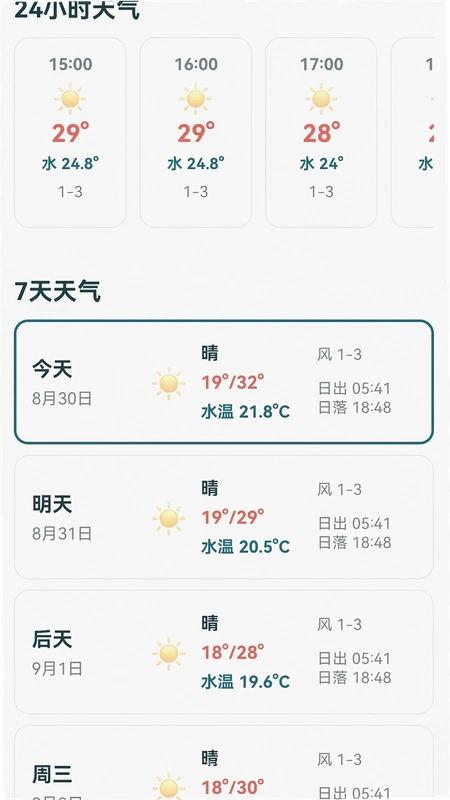Open the 15:00 hourly forecast card
The height and width of the screenshot is (800, 450).
(70, 133)
